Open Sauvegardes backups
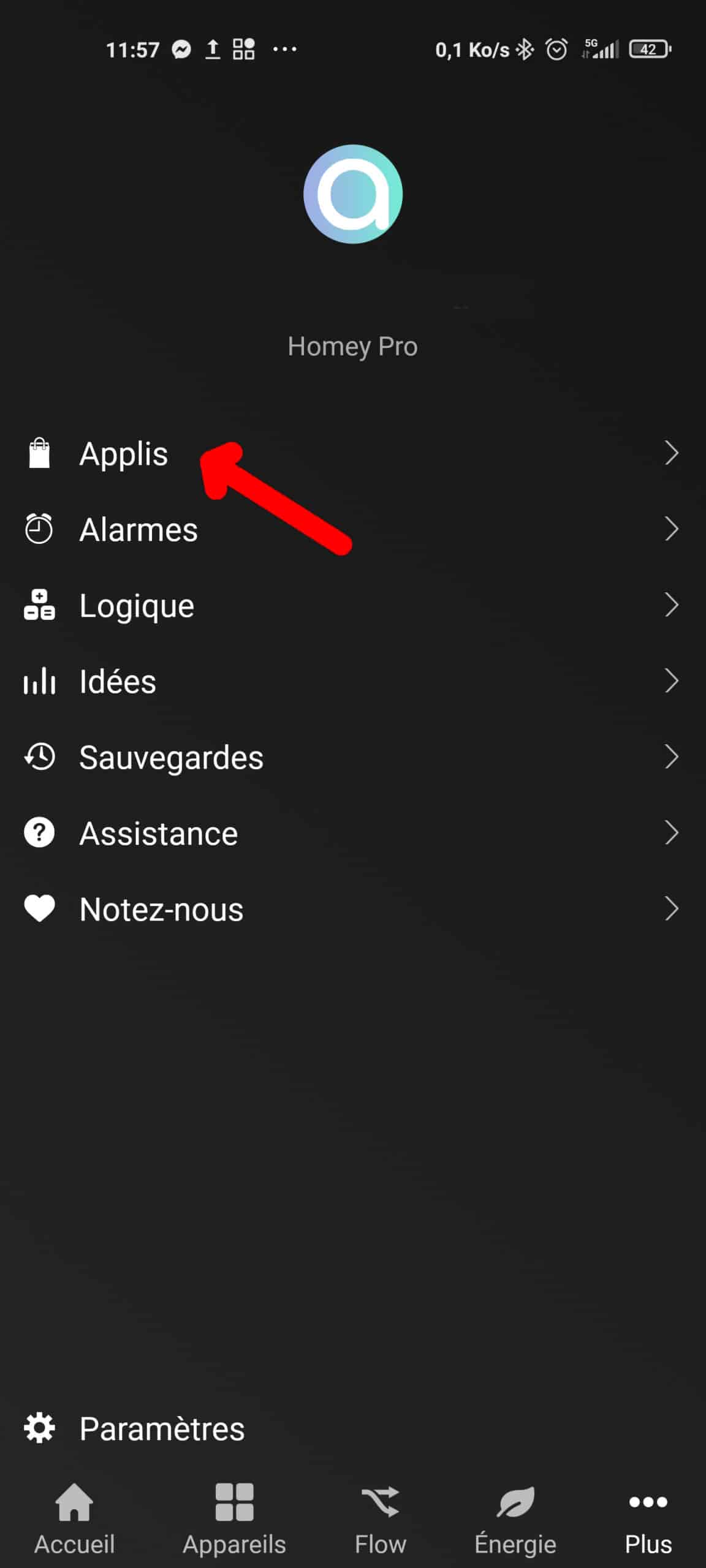The width and height of the screenshot is (706, 1568). [353, 758]
